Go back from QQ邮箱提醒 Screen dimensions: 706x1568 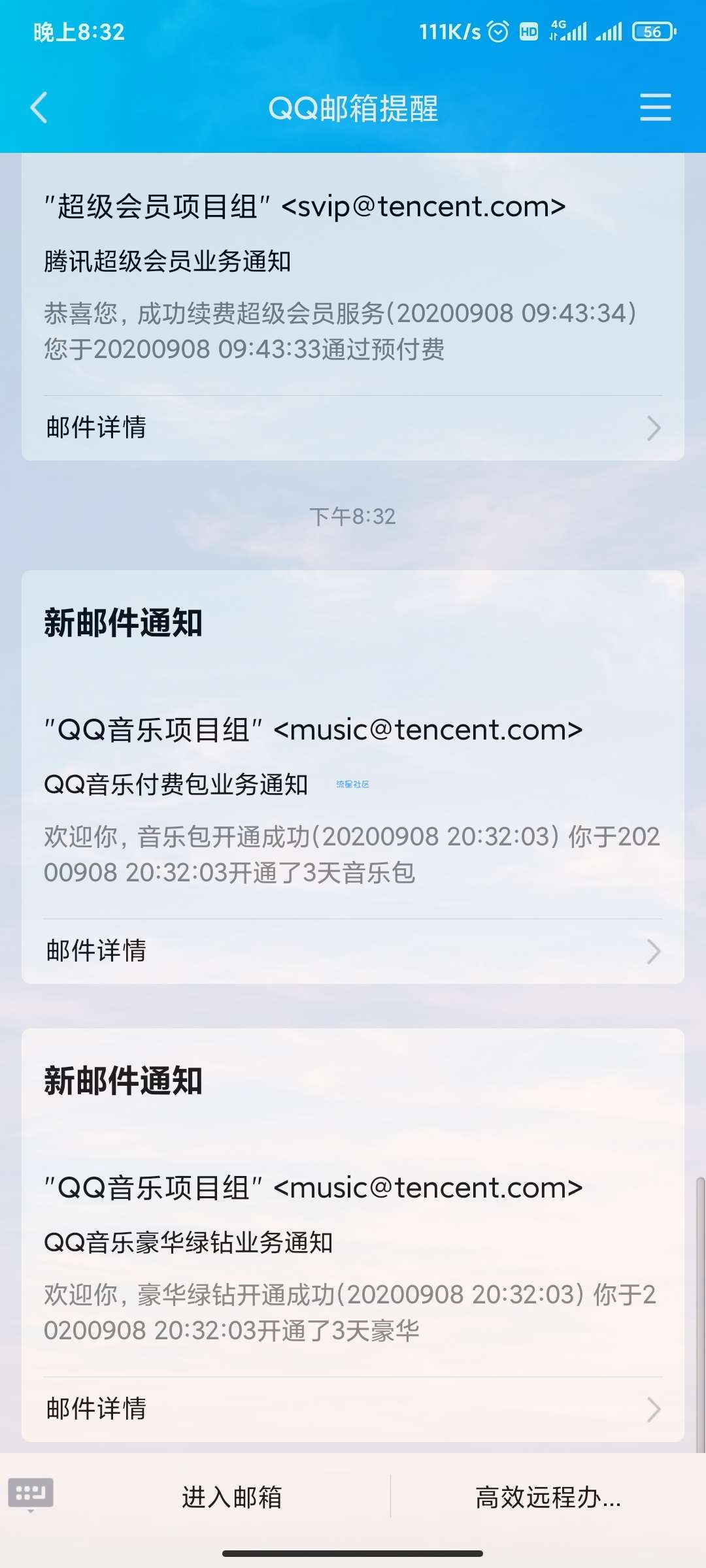click(39, 108)
